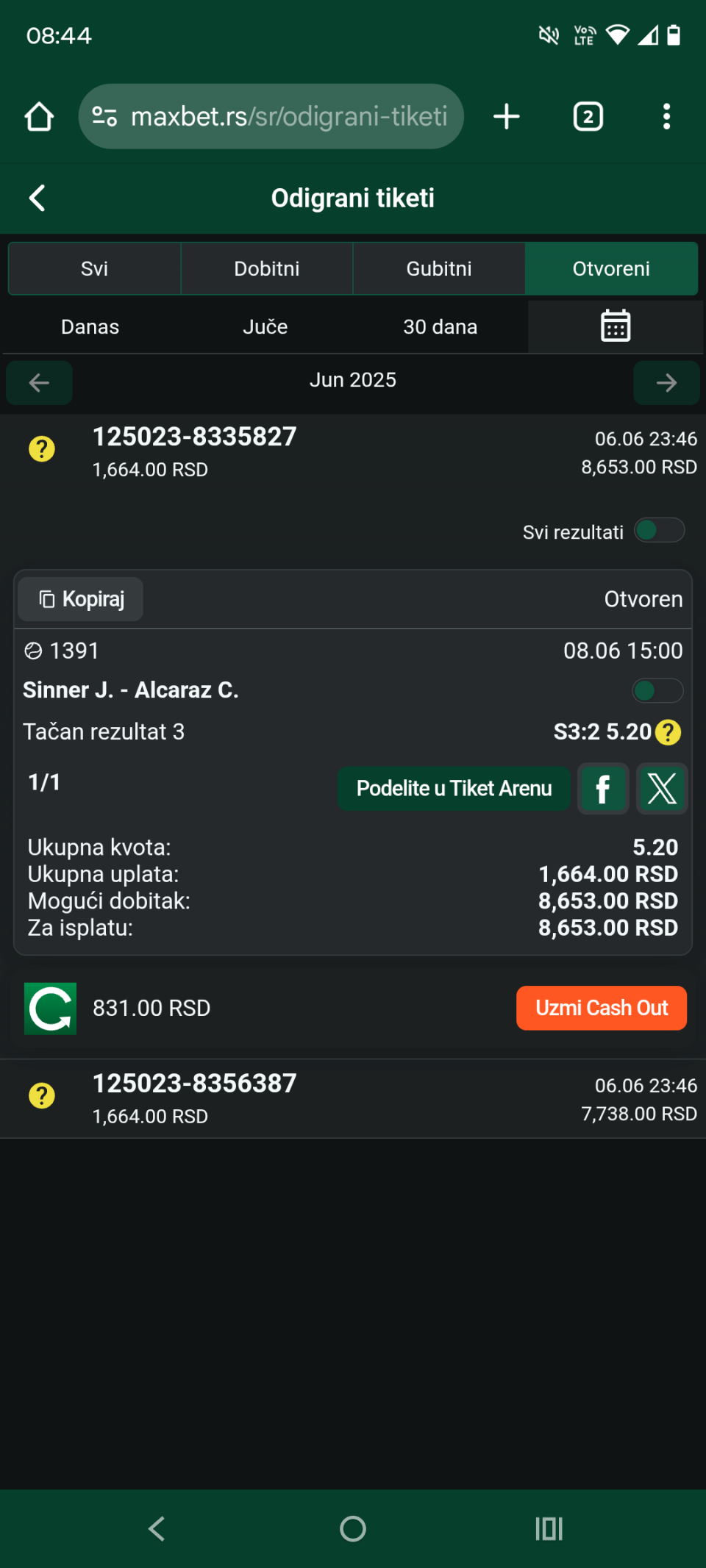Switch to the Dobitni tab
706x1568 pixels.
pyautogui.click(x=267, y=268)
